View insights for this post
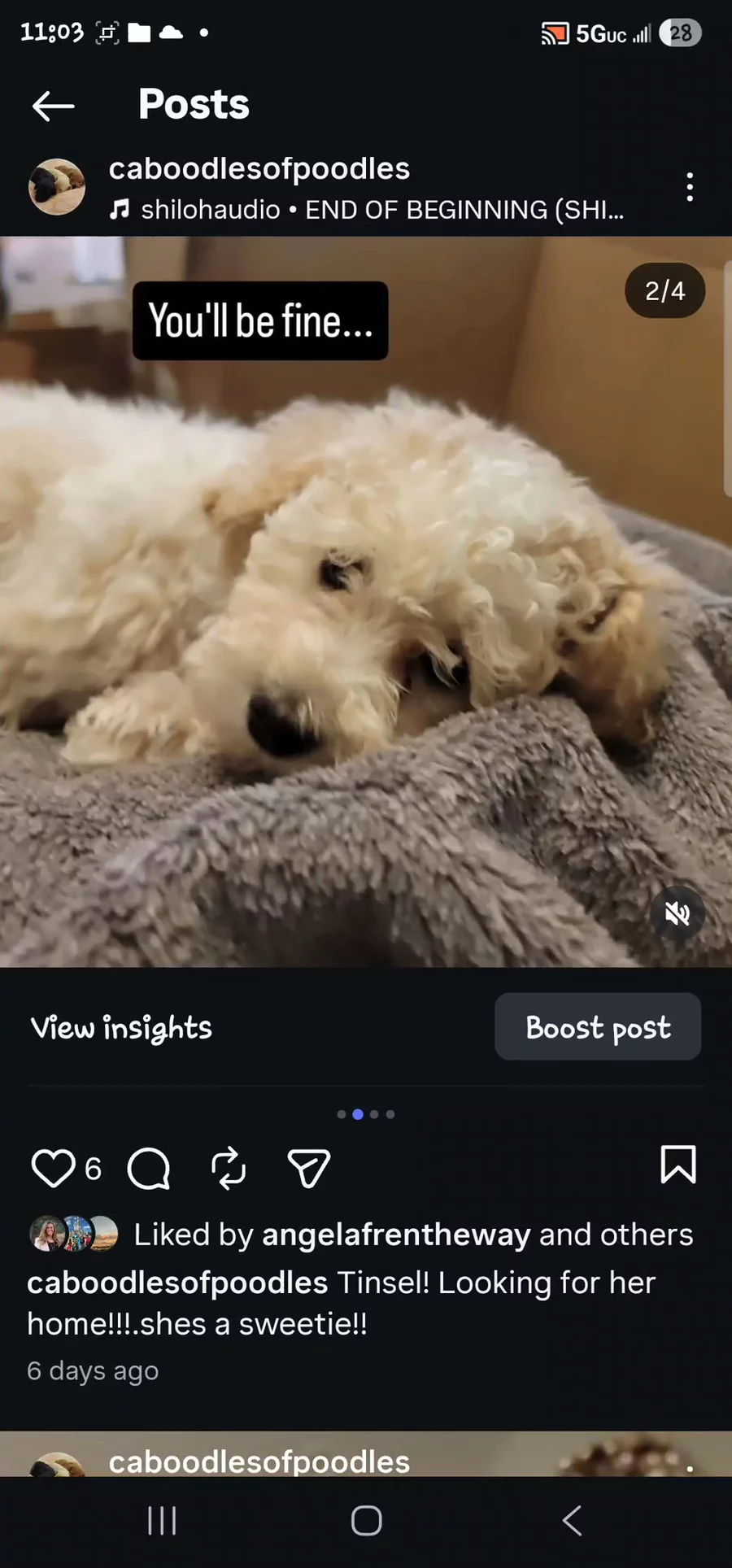Screen dimensions: 732x1568 pyautogui.click(x=121, y=1028)
